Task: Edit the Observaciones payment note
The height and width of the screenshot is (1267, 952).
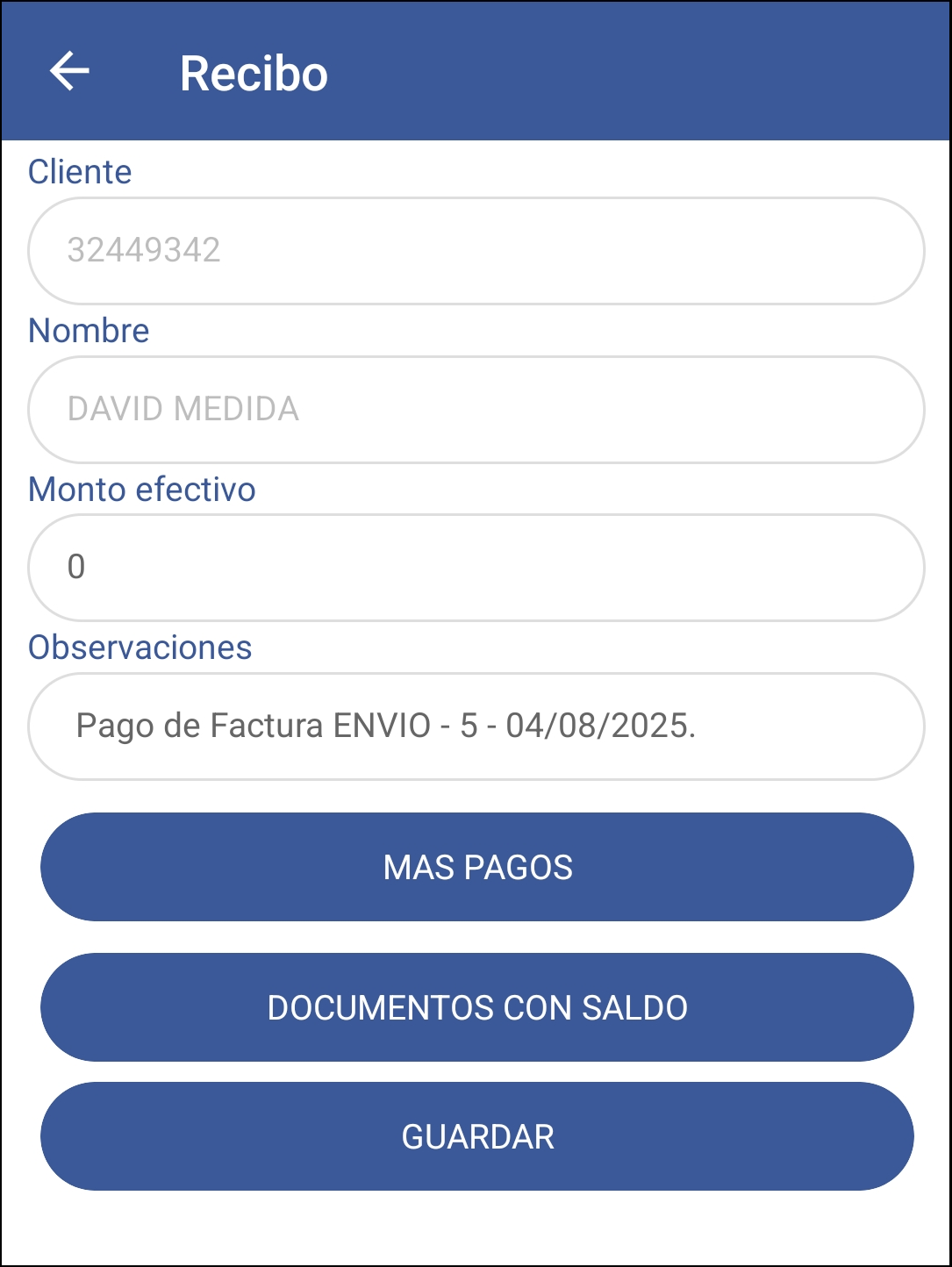Action: tap(476, 727)
